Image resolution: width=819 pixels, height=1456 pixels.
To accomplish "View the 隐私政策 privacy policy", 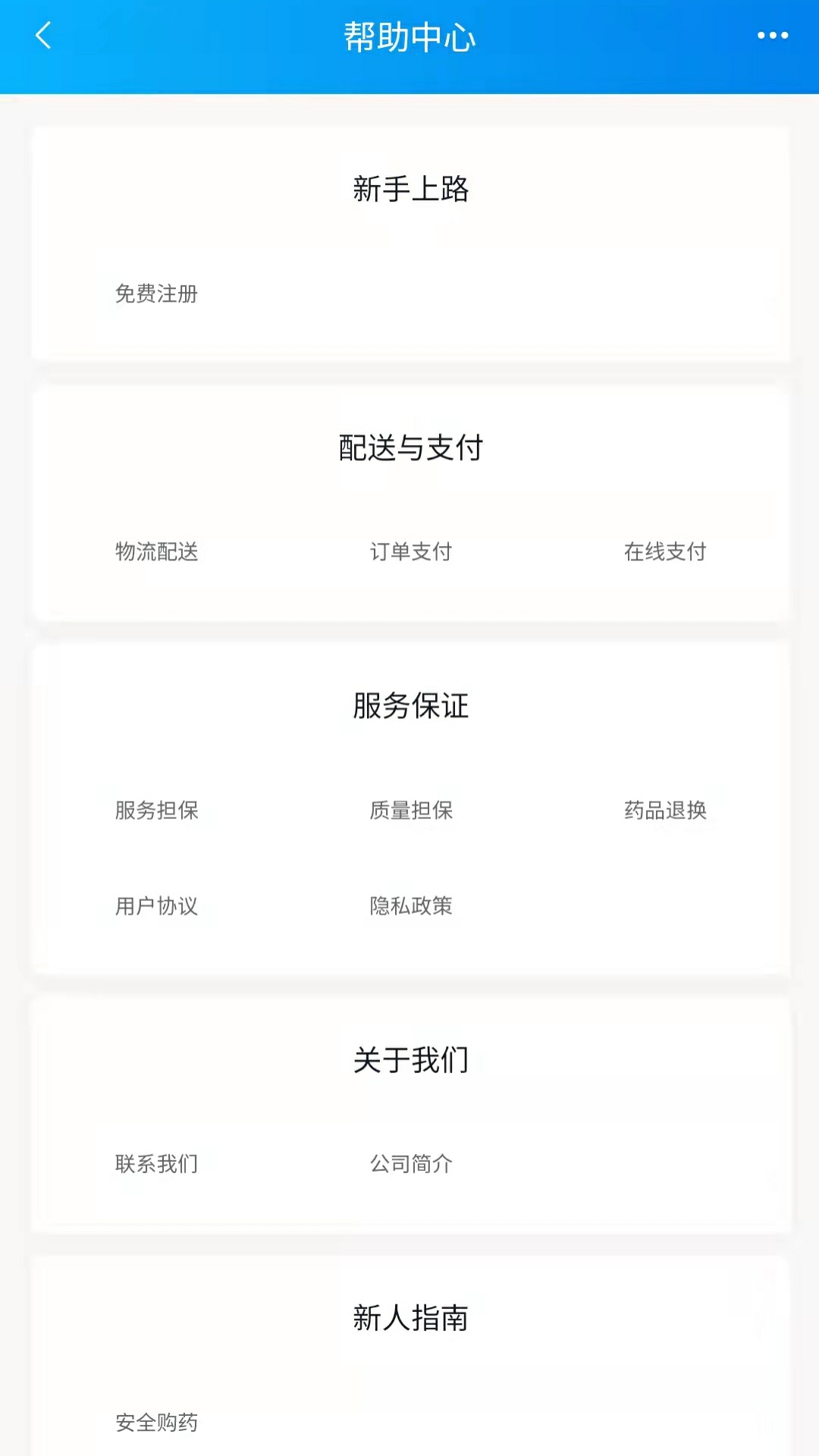I will pyautogui.click(x=409, y=906).
